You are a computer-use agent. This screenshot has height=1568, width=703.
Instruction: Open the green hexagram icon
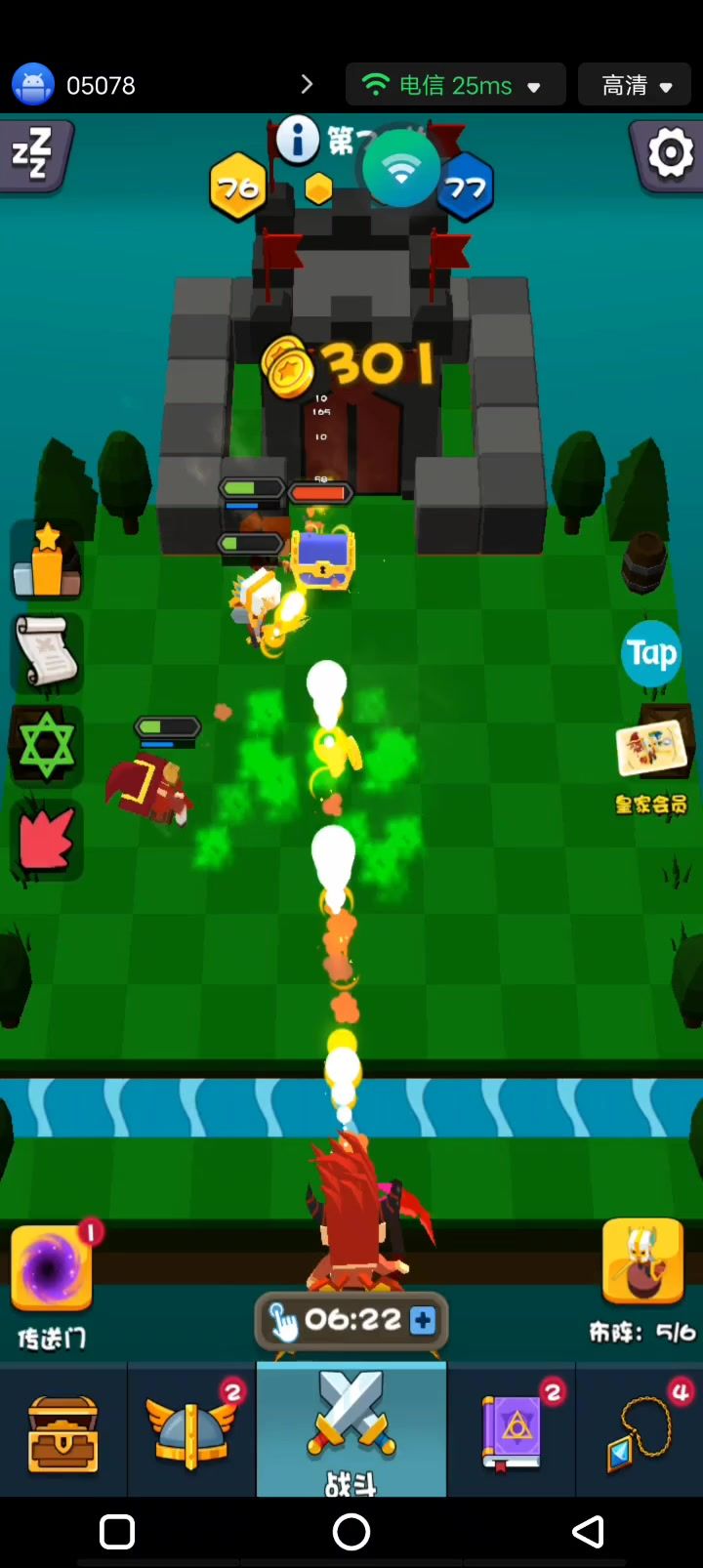click(45, 746)
